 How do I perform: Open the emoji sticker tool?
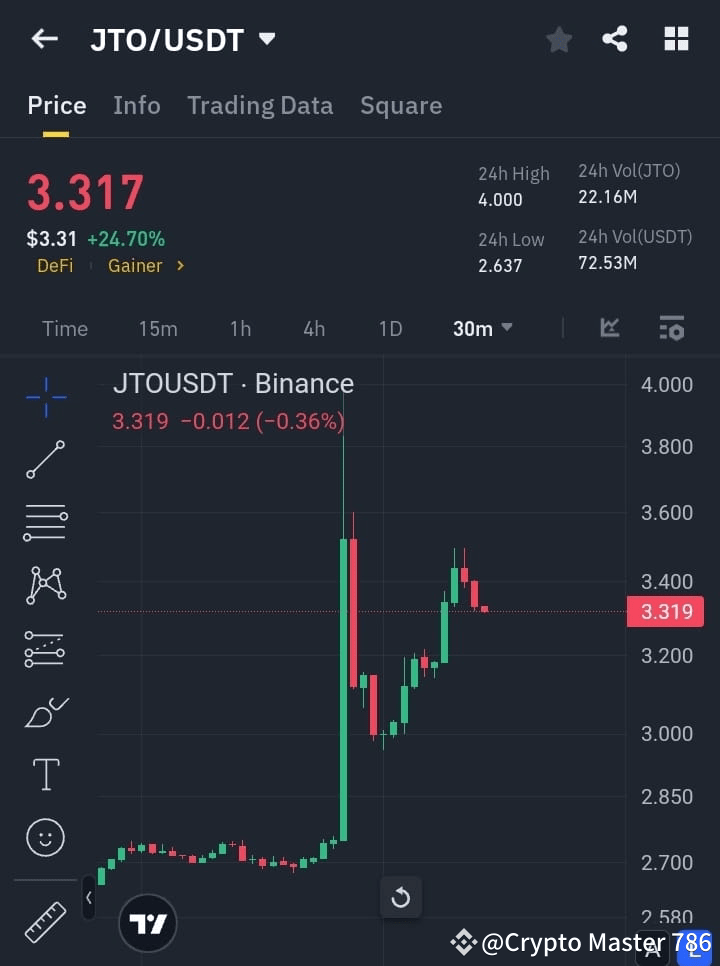pos(45,838)
